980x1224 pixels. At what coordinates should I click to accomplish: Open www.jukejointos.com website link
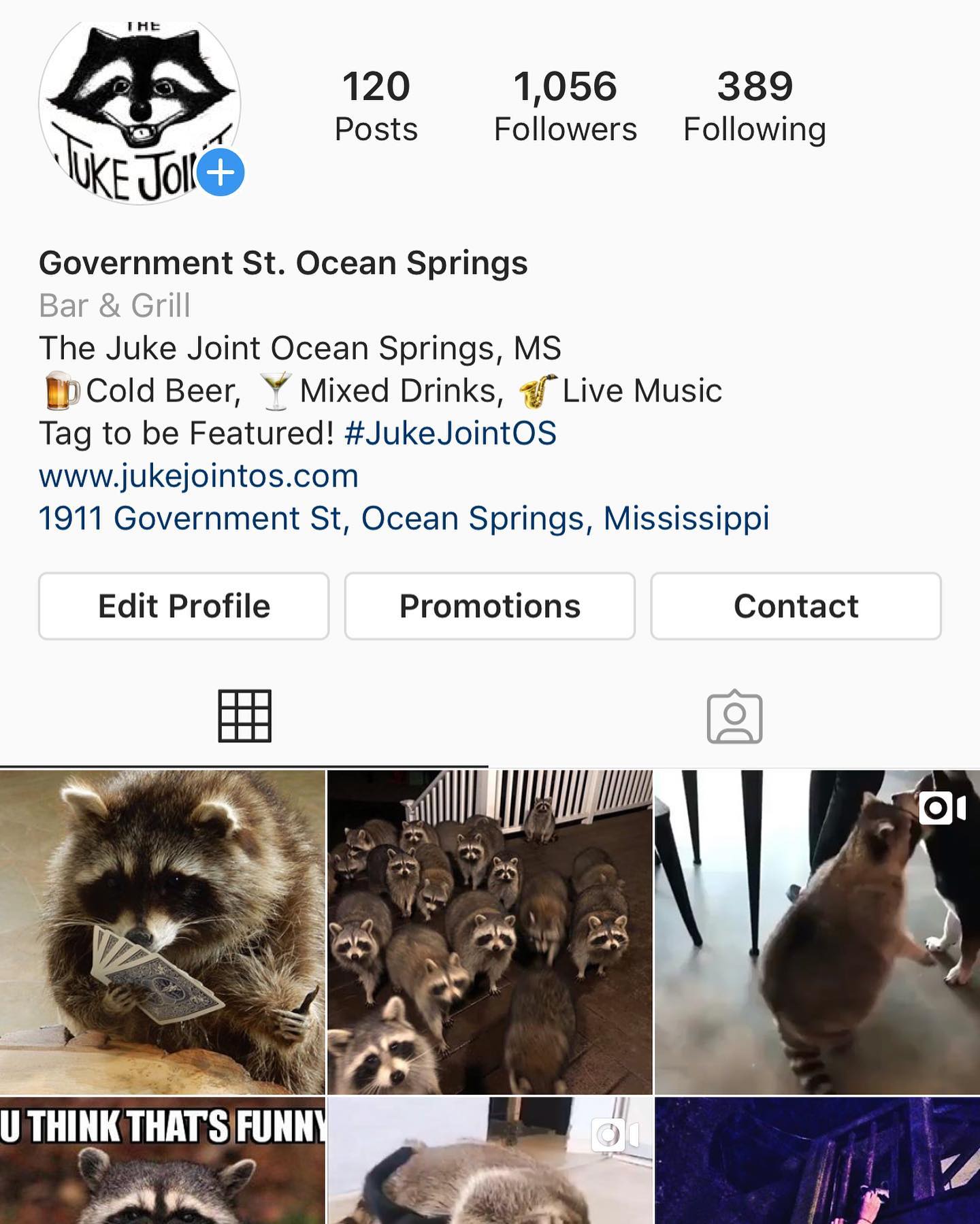[x=199, y=476]
